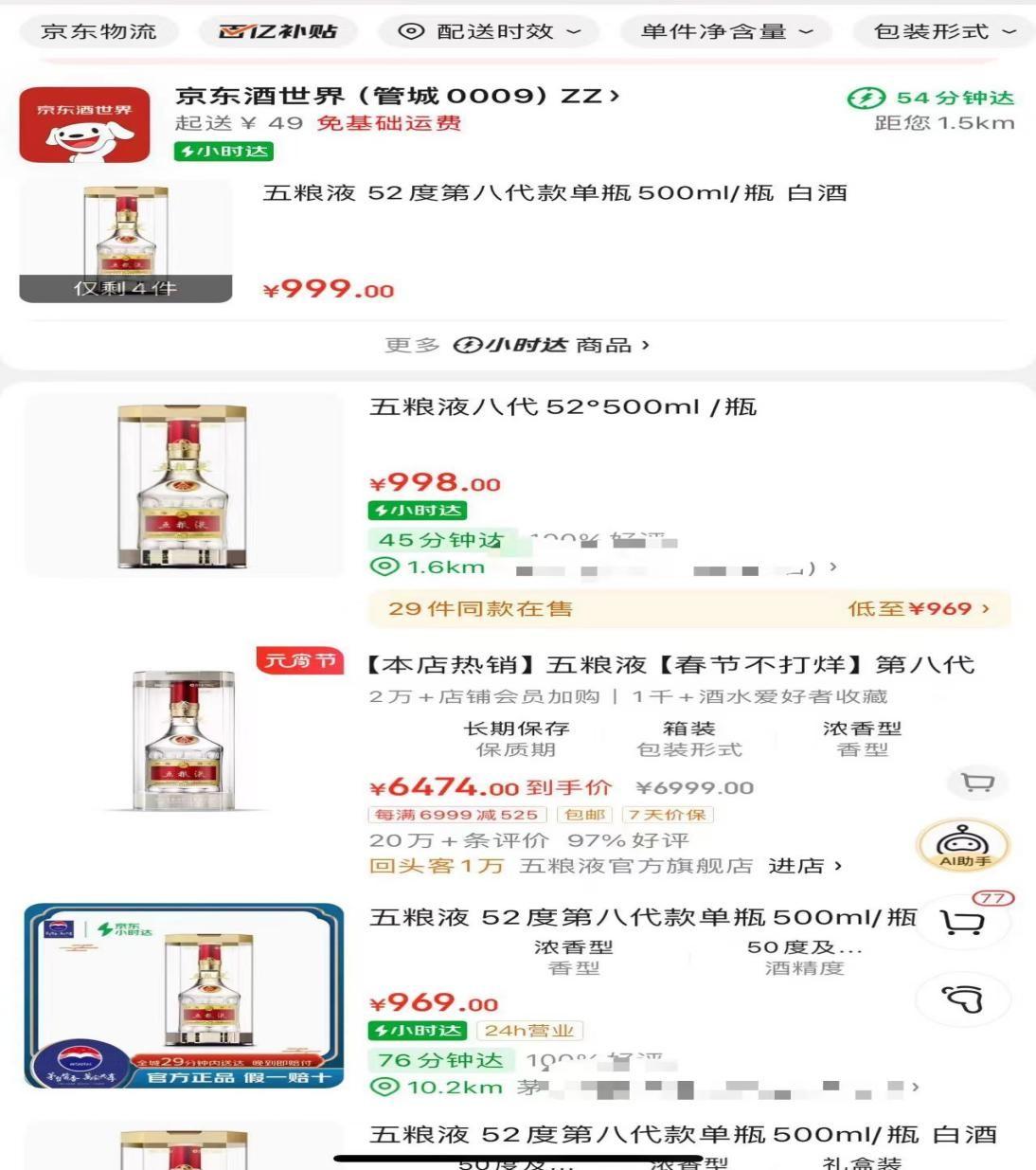The width and height of the screenshot is (1036, 1170).
Task: Expand the 包装形式 dropdown
Action: (943, 31)
